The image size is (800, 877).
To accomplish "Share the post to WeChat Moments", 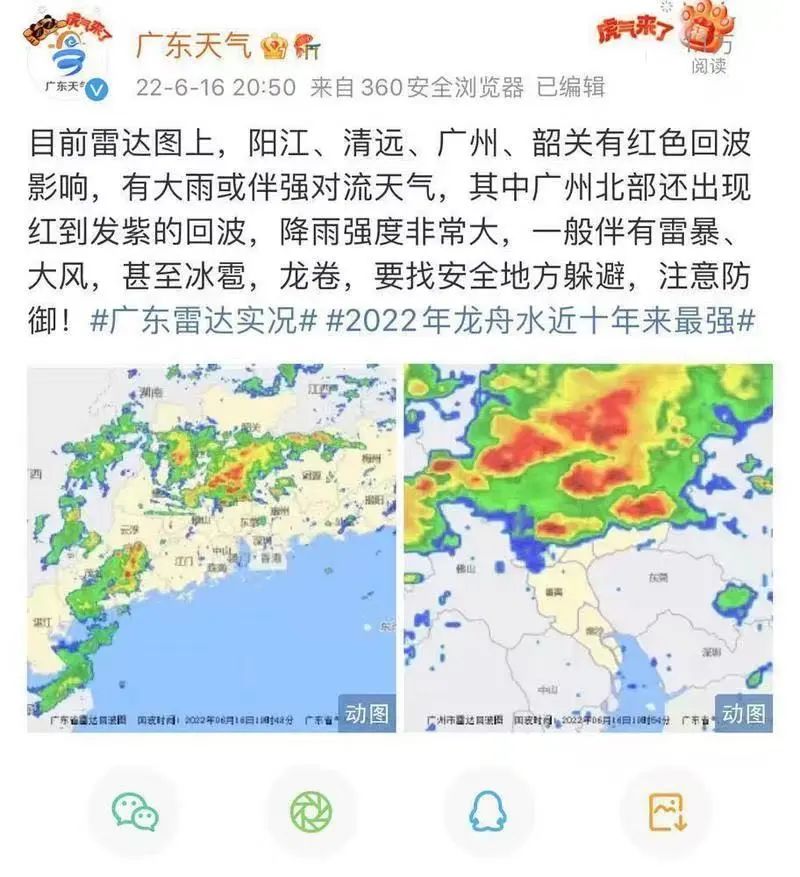I will (311, 811).
